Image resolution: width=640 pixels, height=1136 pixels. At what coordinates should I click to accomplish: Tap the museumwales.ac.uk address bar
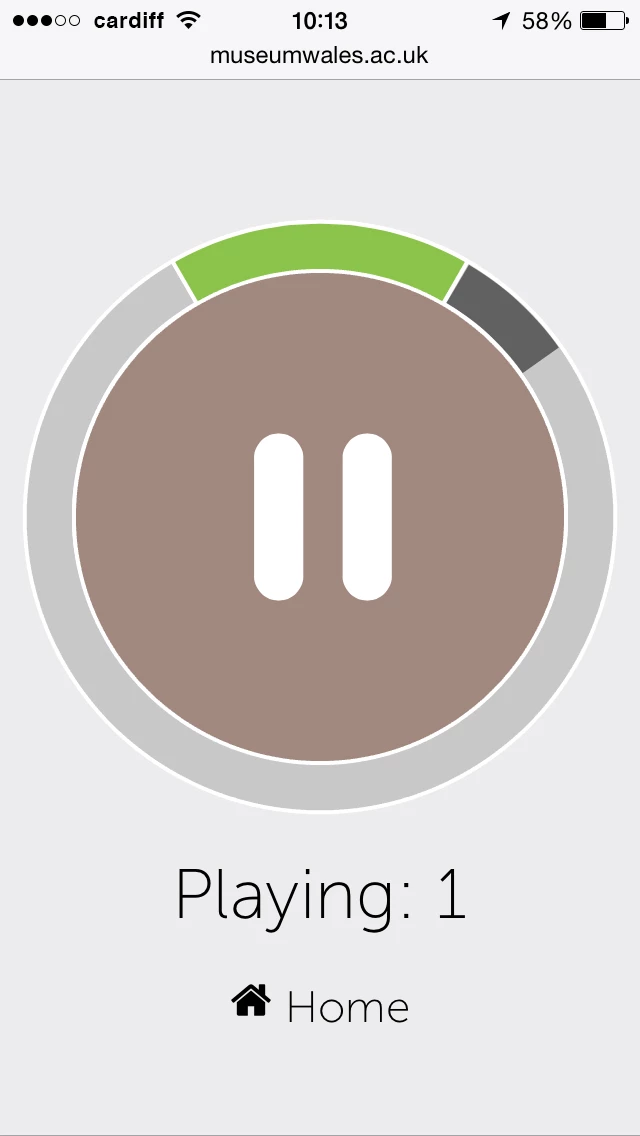click(319, 56)
